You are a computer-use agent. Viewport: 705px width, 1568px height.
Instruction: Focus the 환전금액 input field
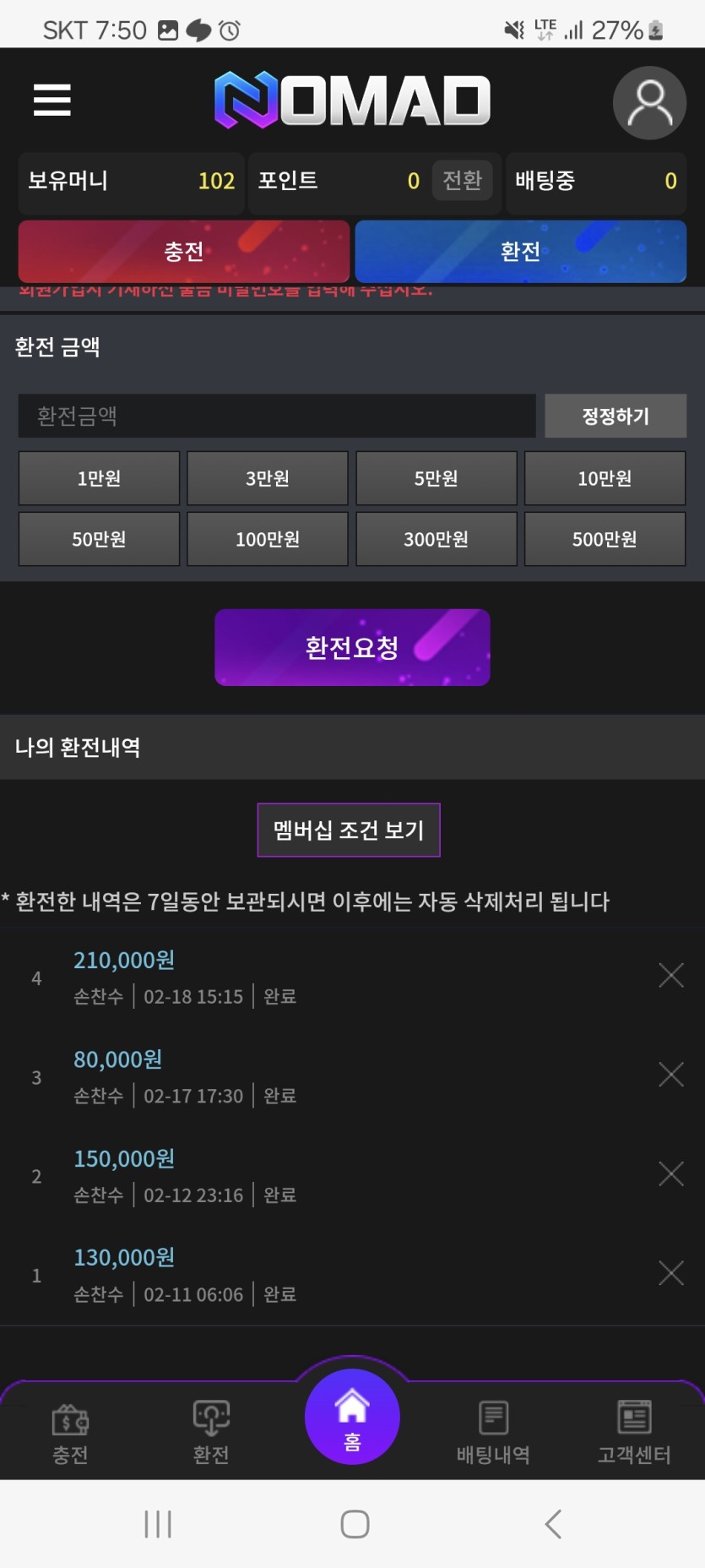pyautogui.click(x=277, y=416)
